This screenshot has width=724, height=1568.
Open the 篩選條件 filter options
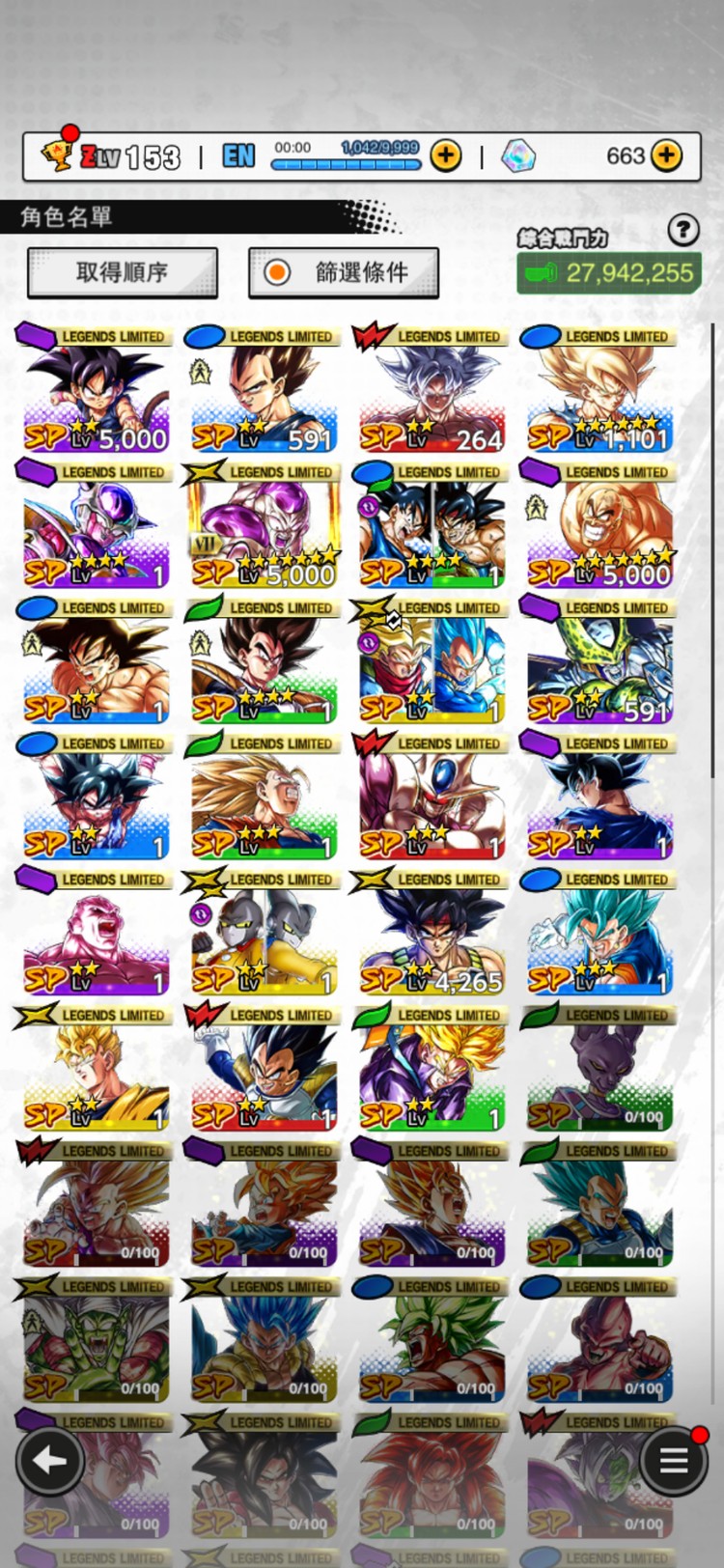(344, 273)
